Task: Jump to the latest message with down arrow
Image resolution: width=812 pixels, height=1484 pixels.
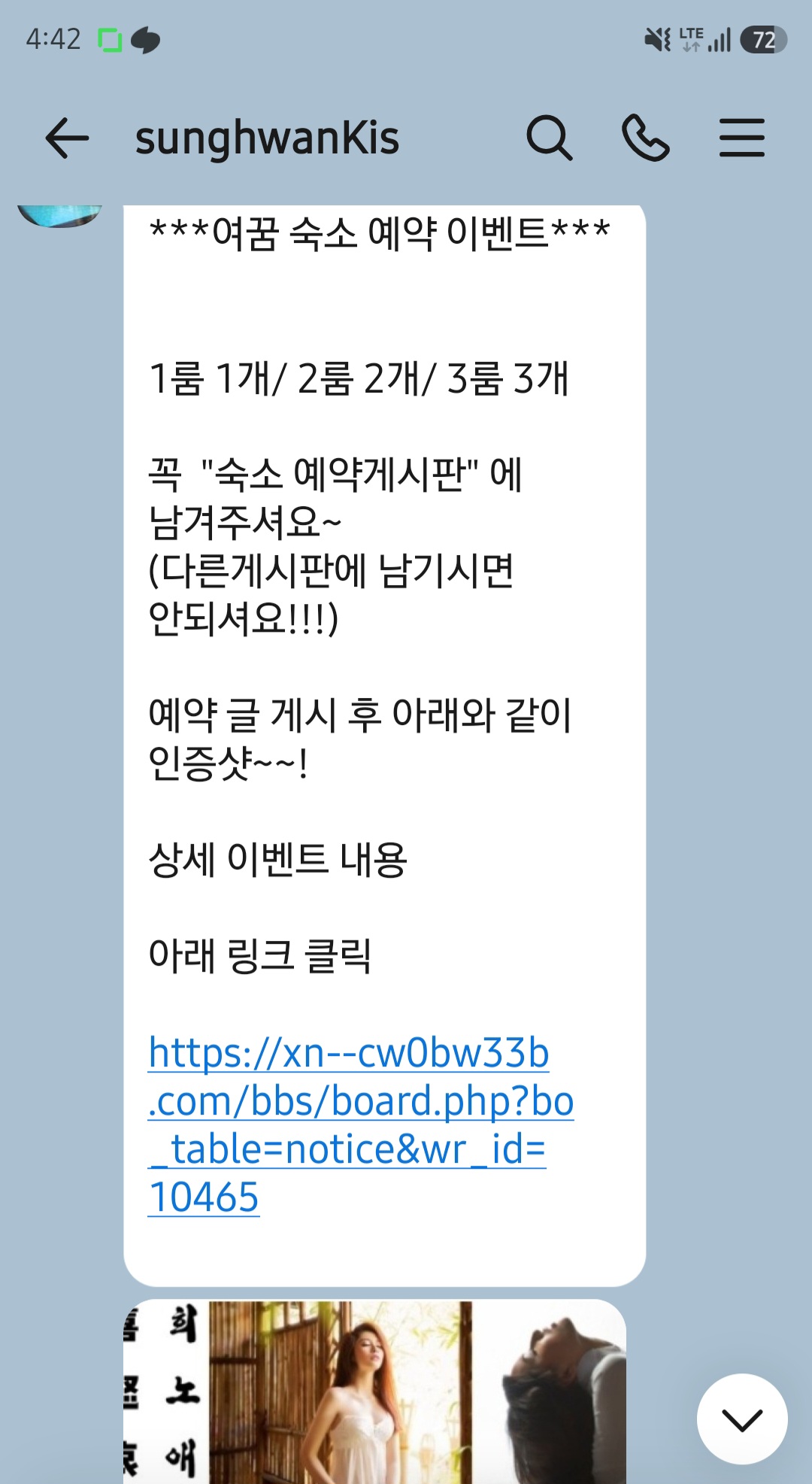Action: click(742, 1419)
